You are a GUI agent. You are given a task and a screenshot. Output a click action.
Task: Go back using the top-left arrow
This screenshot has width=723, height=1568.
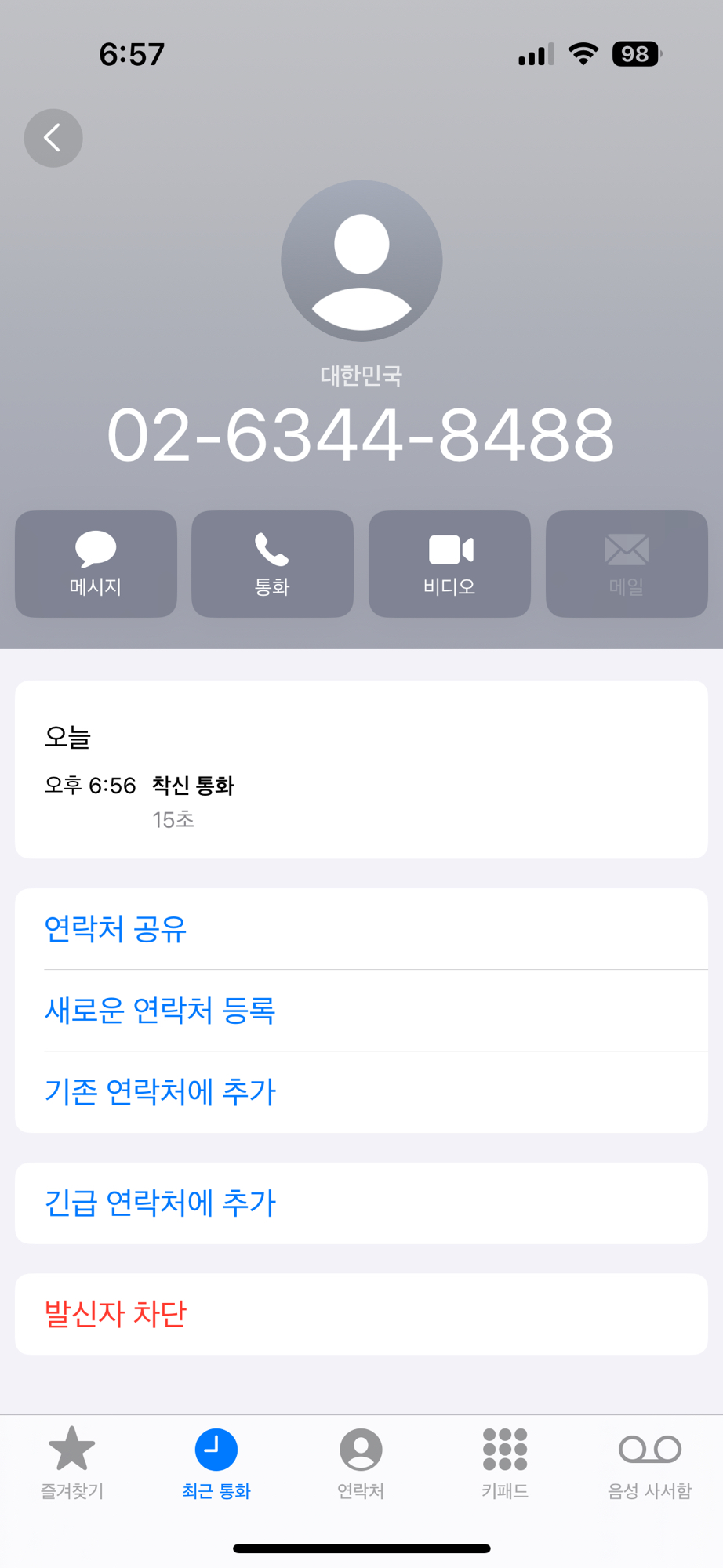(x=53, y=138)
